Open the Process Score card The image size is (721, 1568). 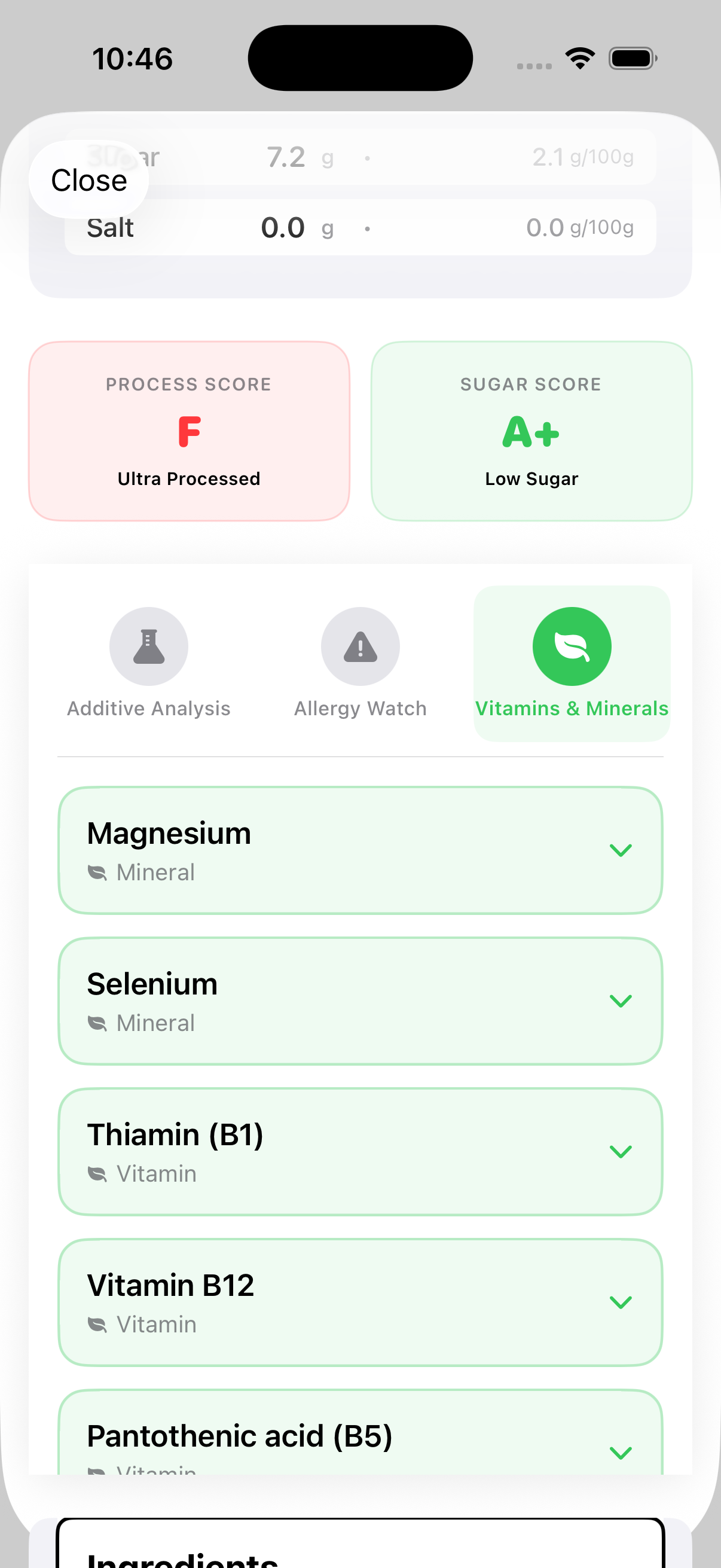(x=190, y=431)
